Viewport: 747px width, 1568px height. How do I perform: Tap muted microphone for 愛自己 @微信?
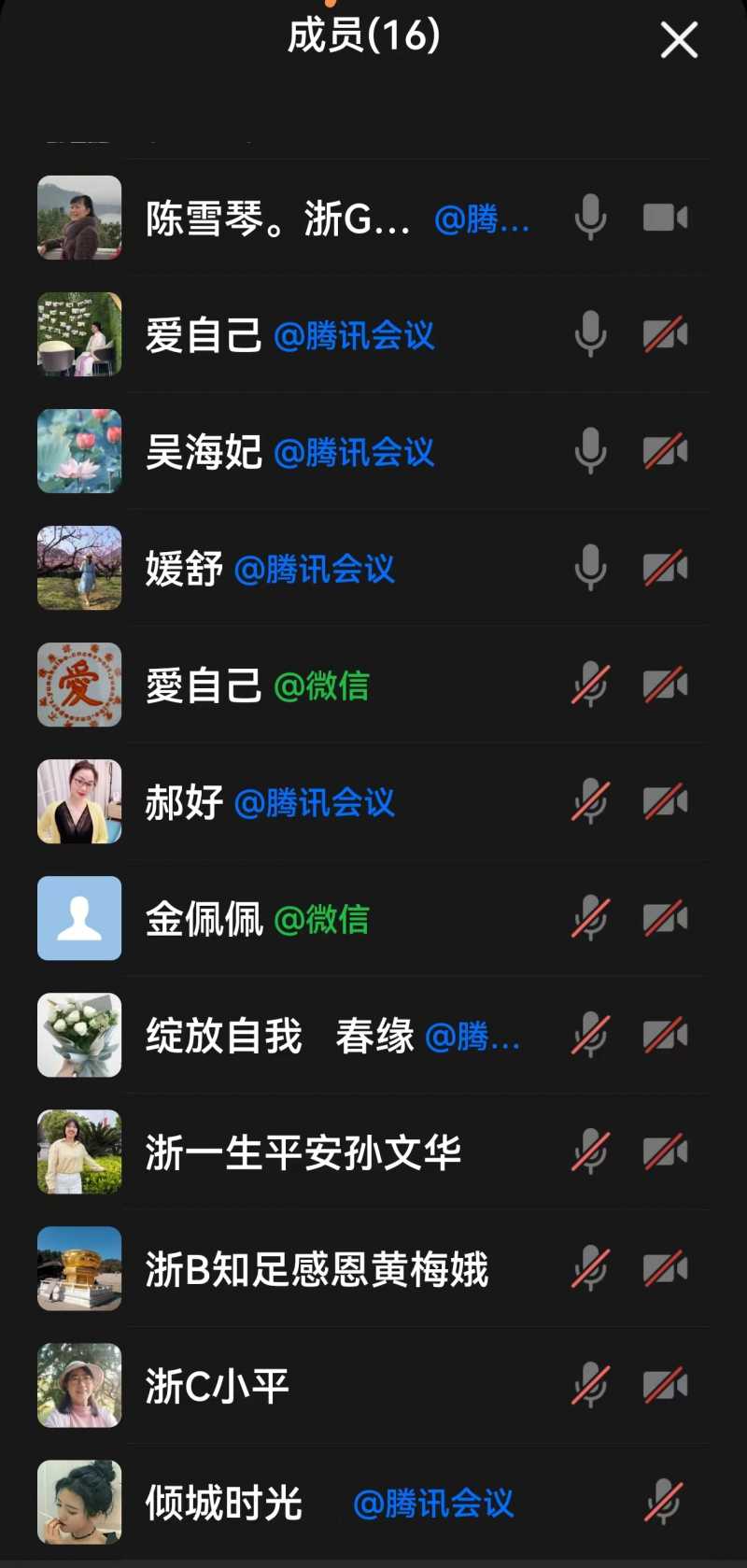pos(590,685)
